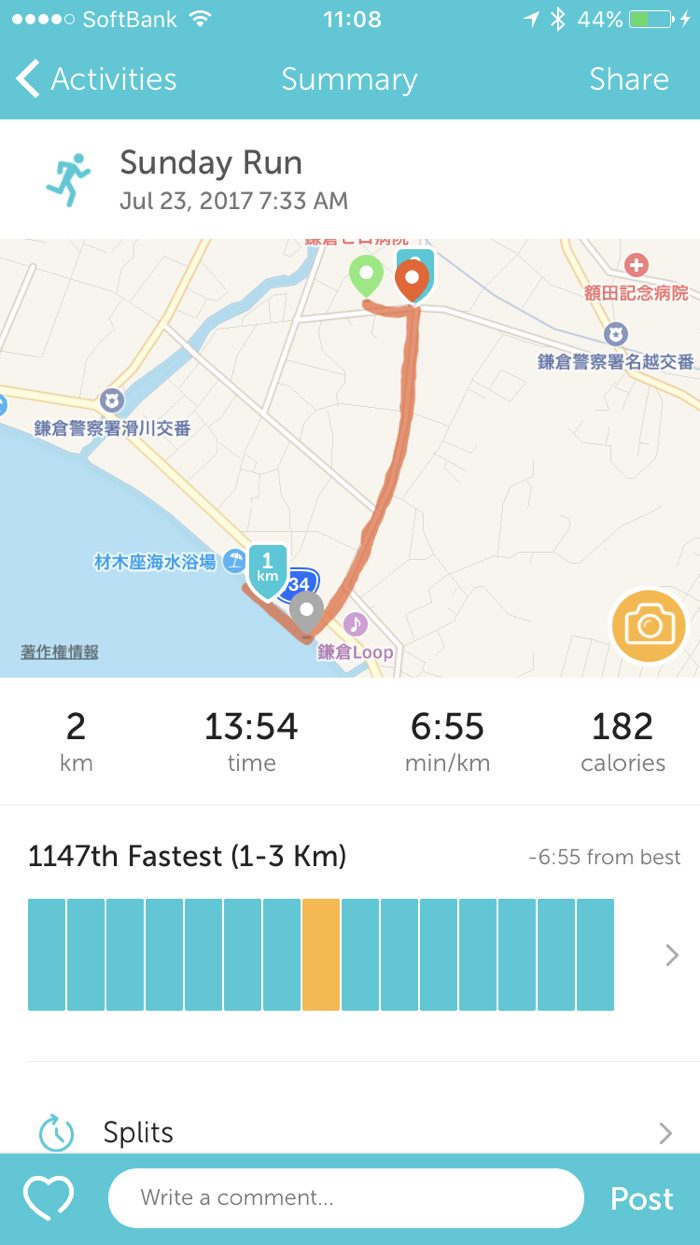Go back to Activities

tap(97, 79)
